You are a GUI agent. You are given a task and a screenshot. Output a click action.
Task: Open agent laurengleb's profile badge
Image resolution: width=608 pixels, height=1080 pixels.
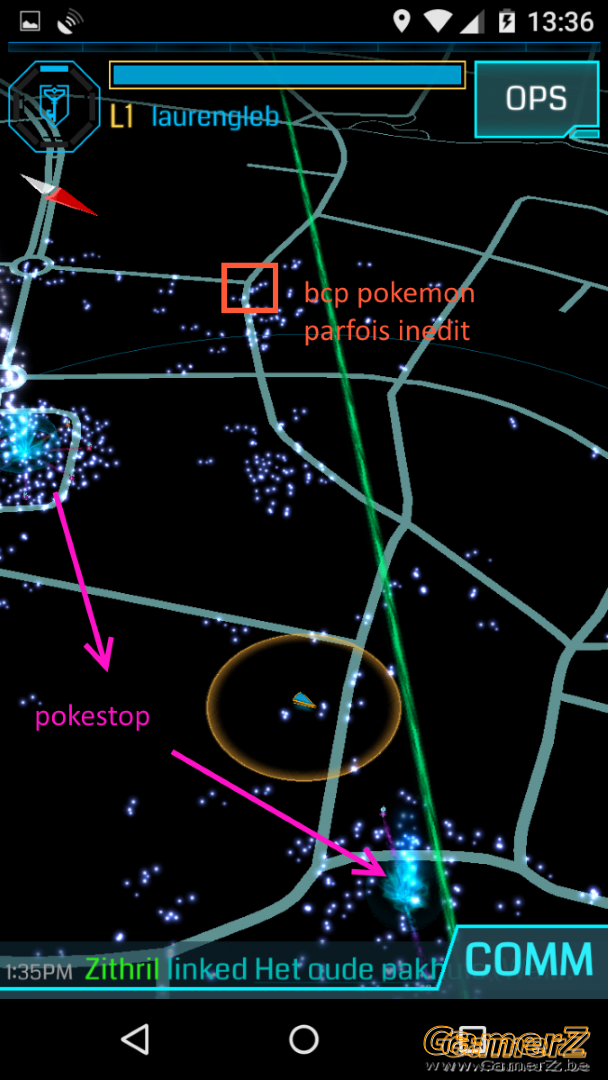click(x=54, y=106)
